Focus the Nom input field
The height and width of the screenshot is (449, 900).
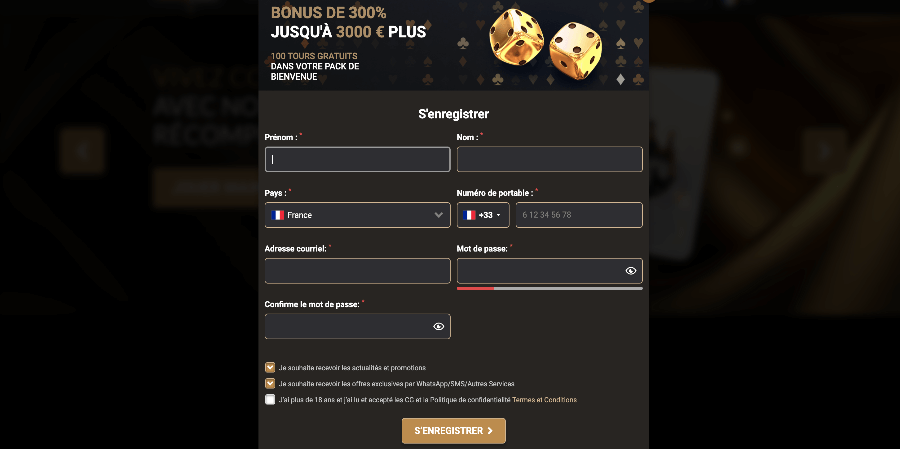[x=549, y=159]
